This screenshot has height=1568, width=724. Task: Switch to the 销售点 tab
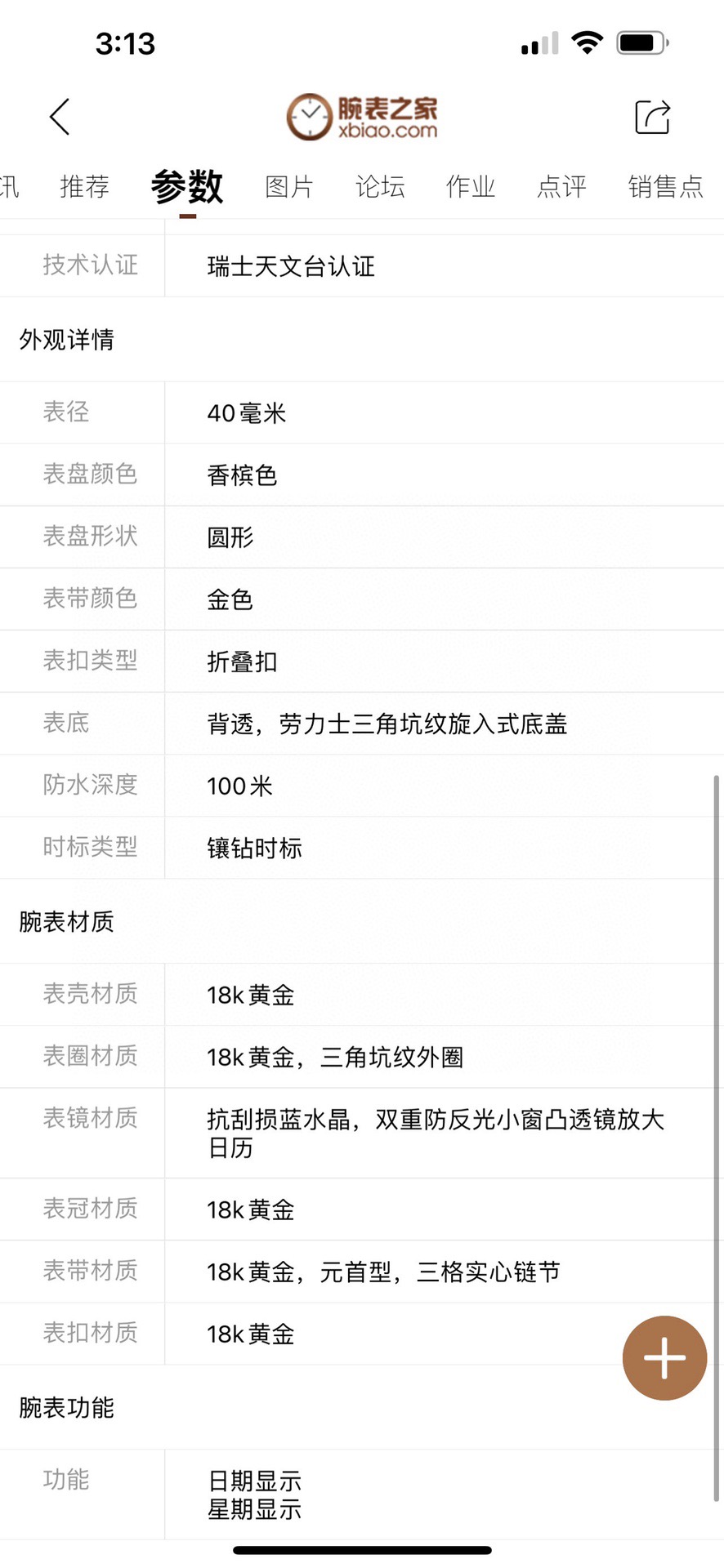pyautogui.click(x=665, y=186)
